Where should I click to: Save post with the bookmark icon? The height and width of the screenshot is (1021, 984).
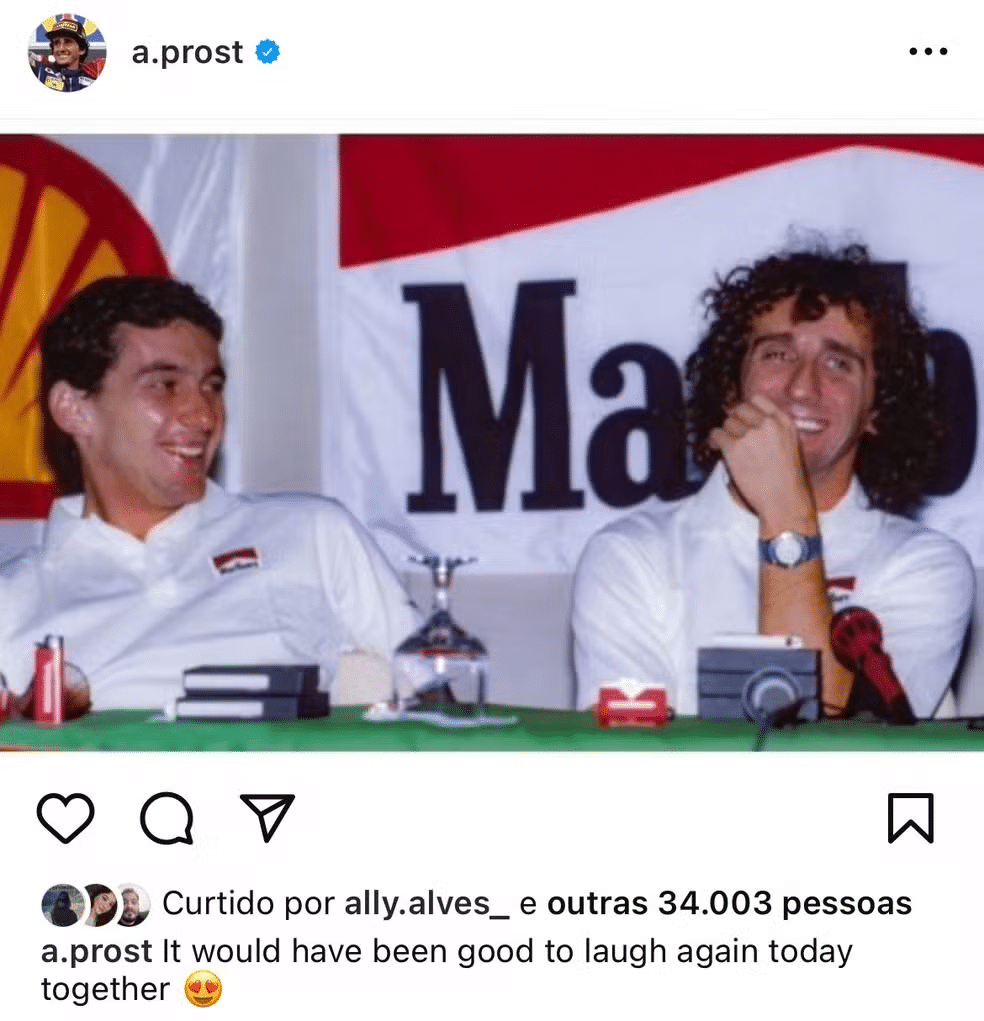click(x=910, y=818)
